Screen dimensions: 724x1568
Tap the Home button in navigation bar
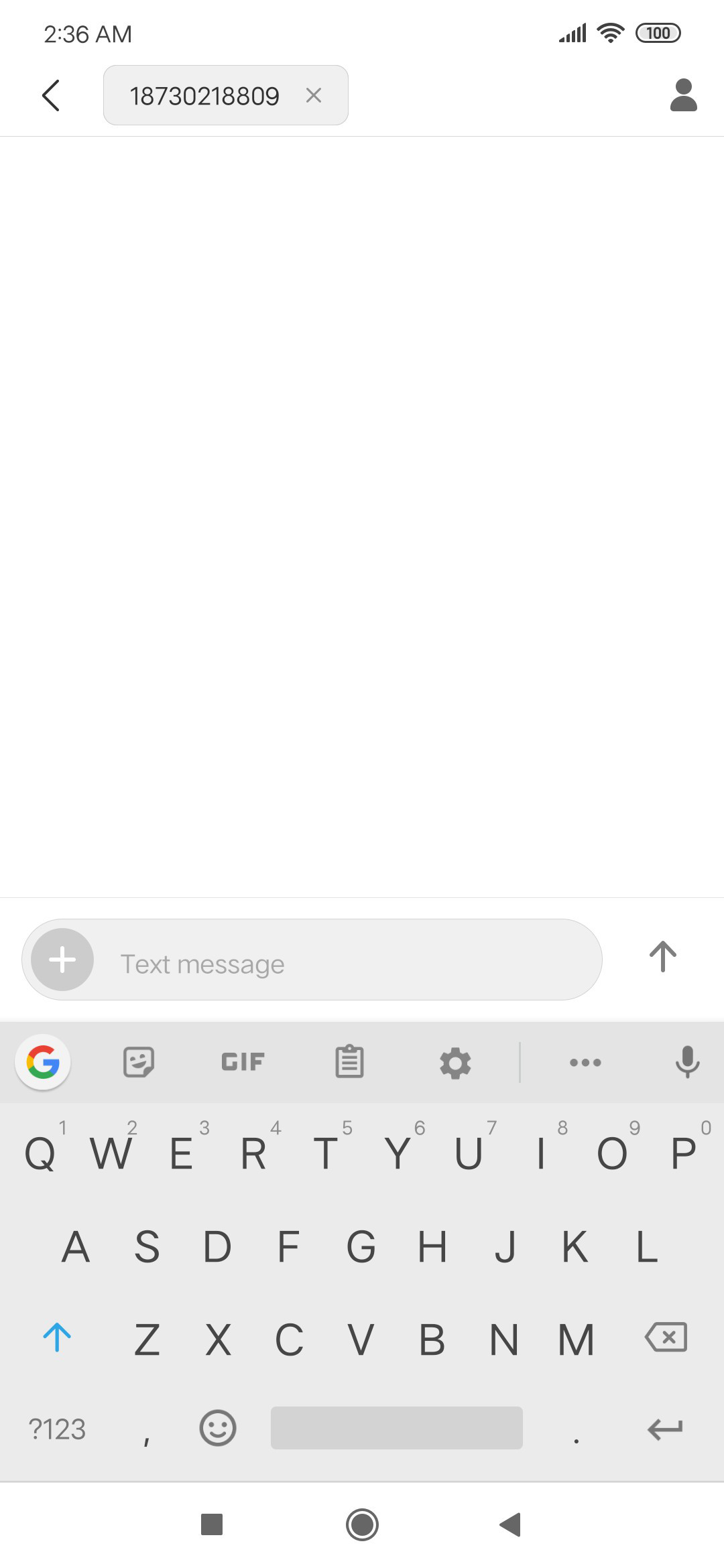[362, 1525]
